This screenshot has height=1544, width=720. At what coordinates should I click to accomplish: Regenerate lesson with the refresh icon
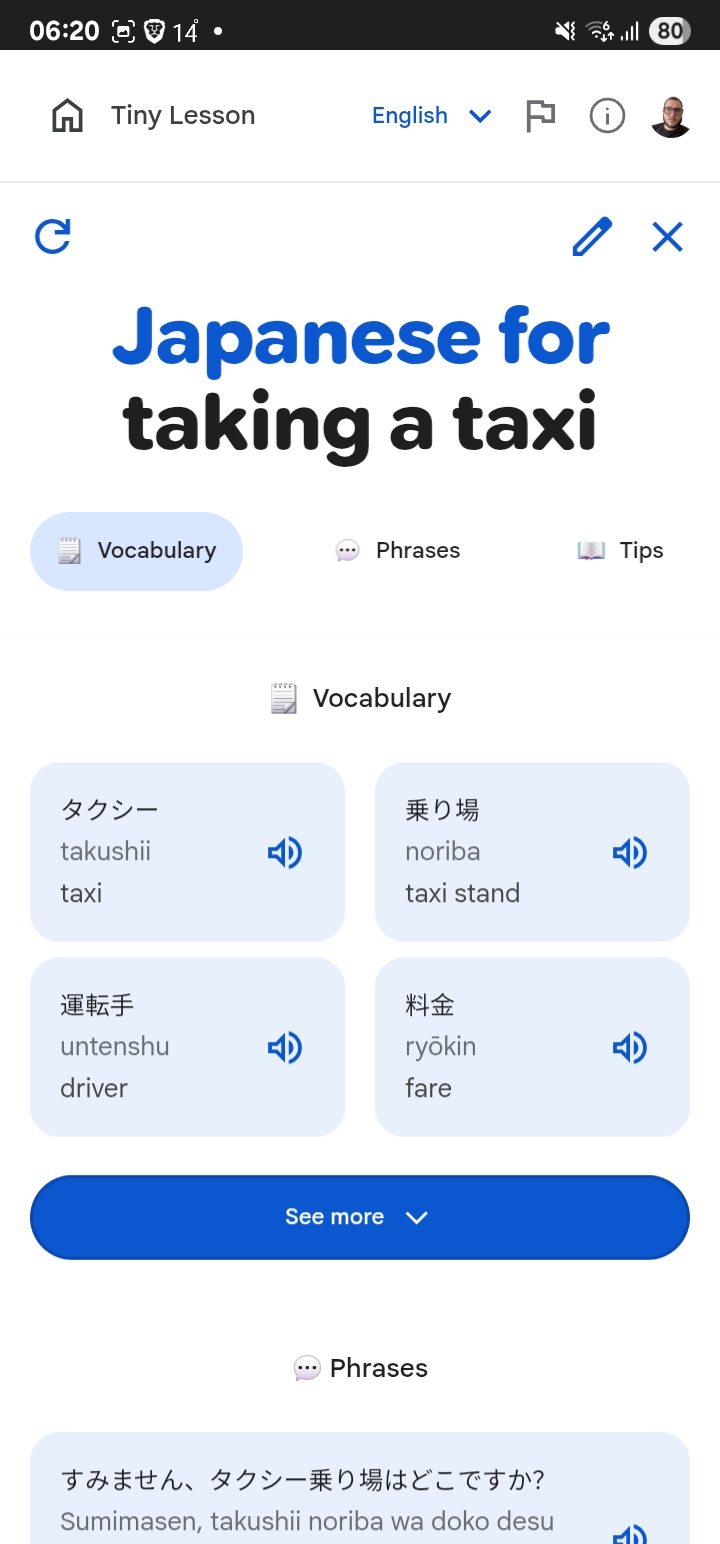53,237
